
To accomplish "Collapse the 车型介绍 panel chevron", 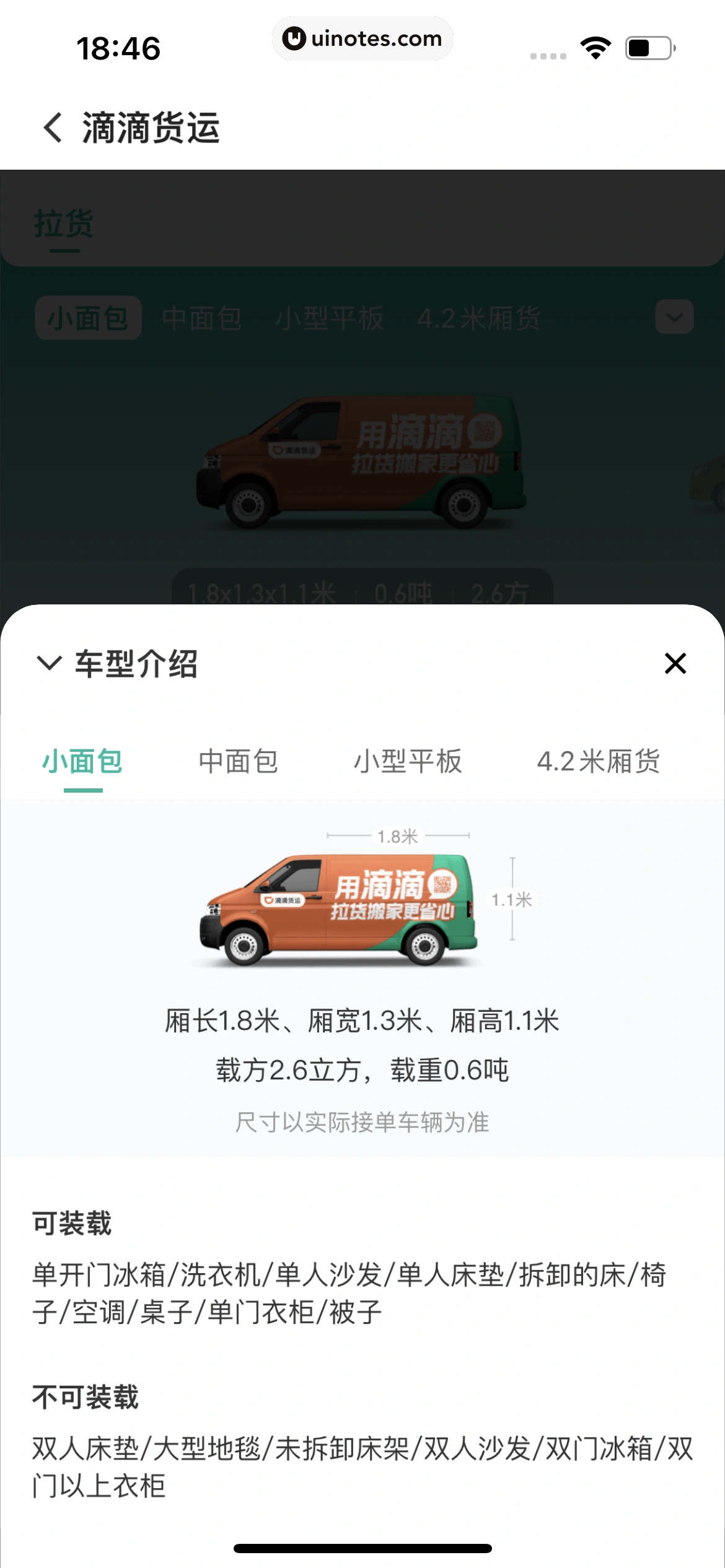I will coord(50,663).
